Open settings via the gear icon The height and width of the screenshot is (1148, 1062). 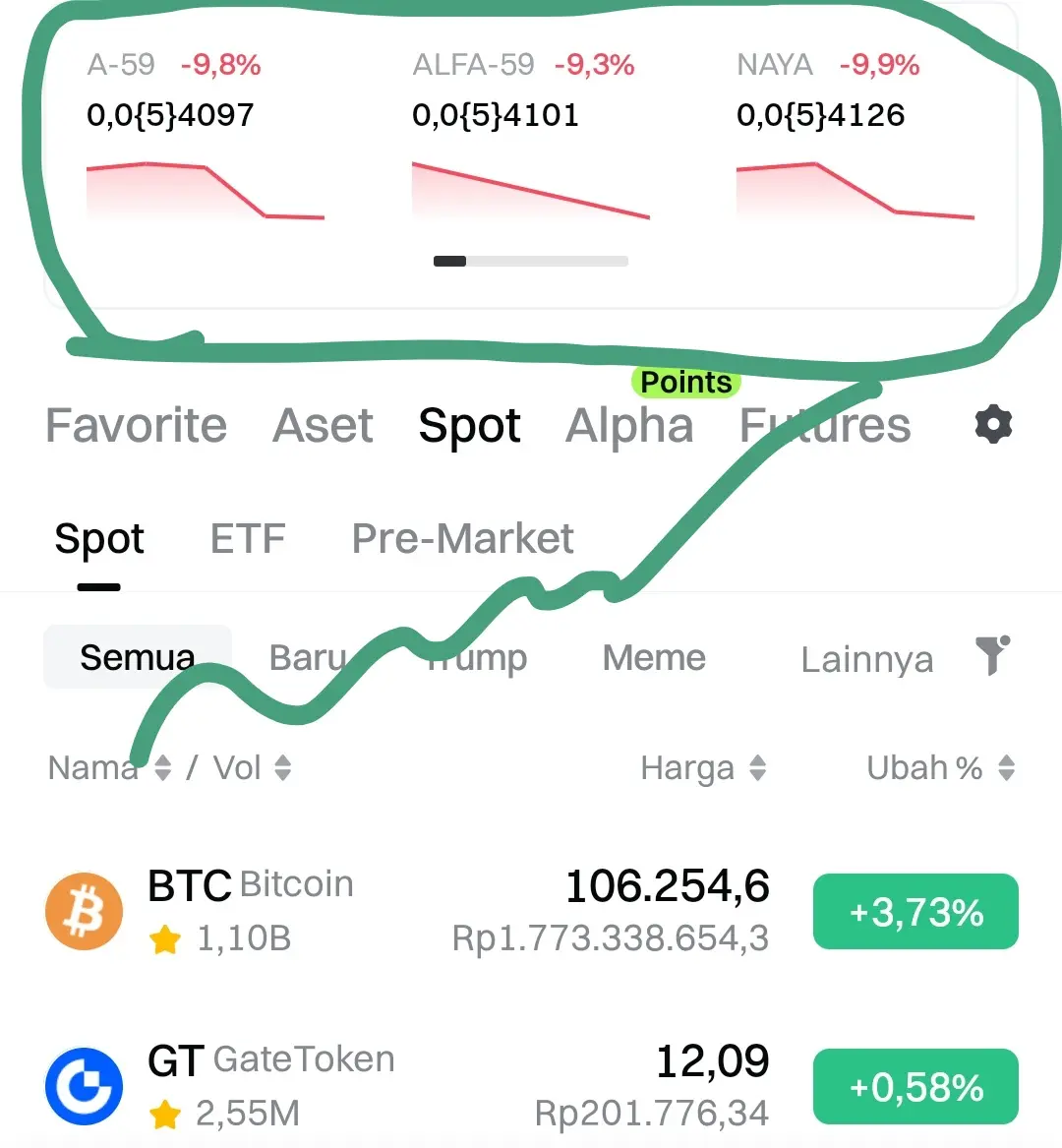coord(992,424)
